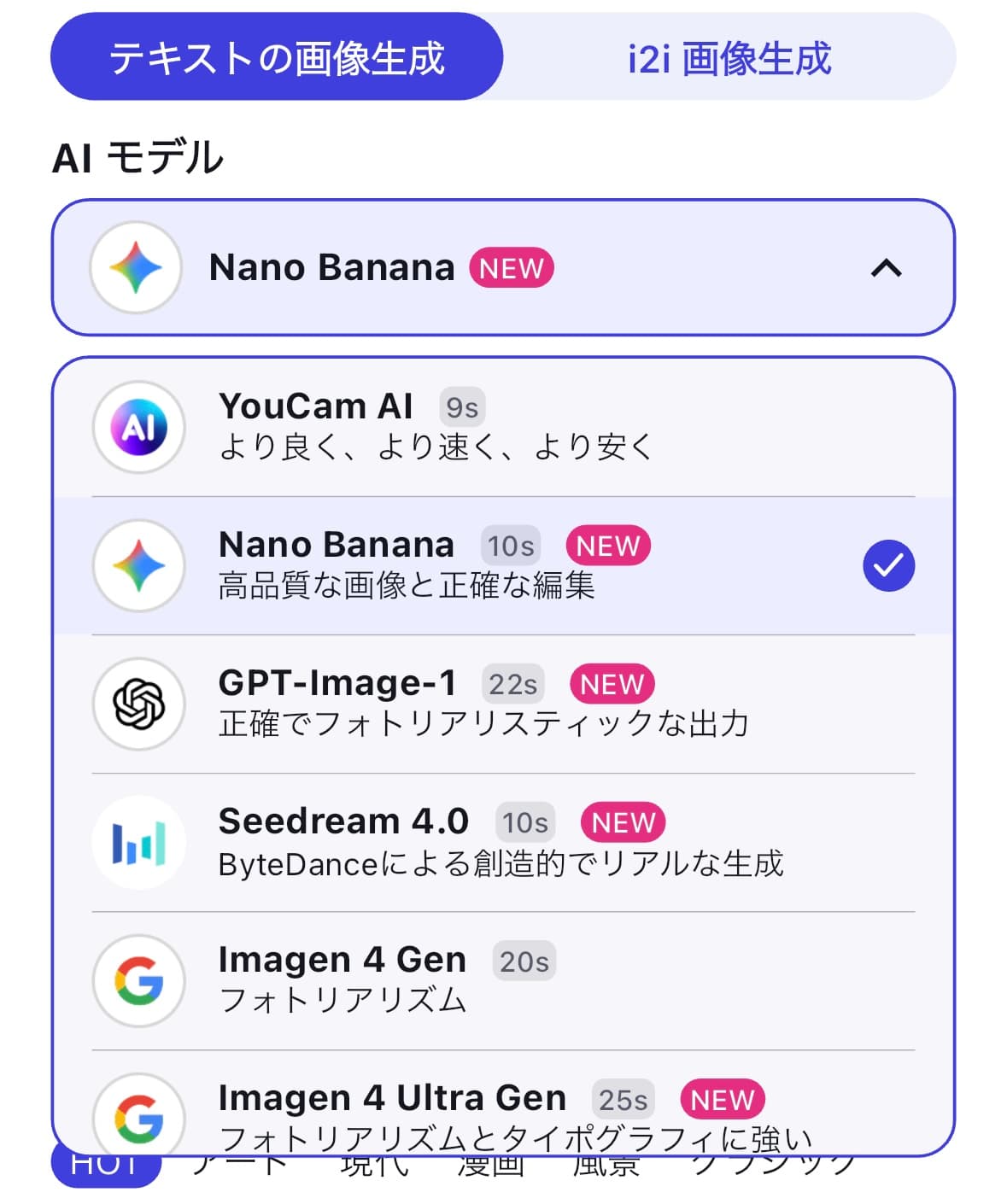Image resolution: width=1007 pixels, height=1204 pixels.
Task: Tap the checkmark on the Nano Banana row
Action: point(890,564)
